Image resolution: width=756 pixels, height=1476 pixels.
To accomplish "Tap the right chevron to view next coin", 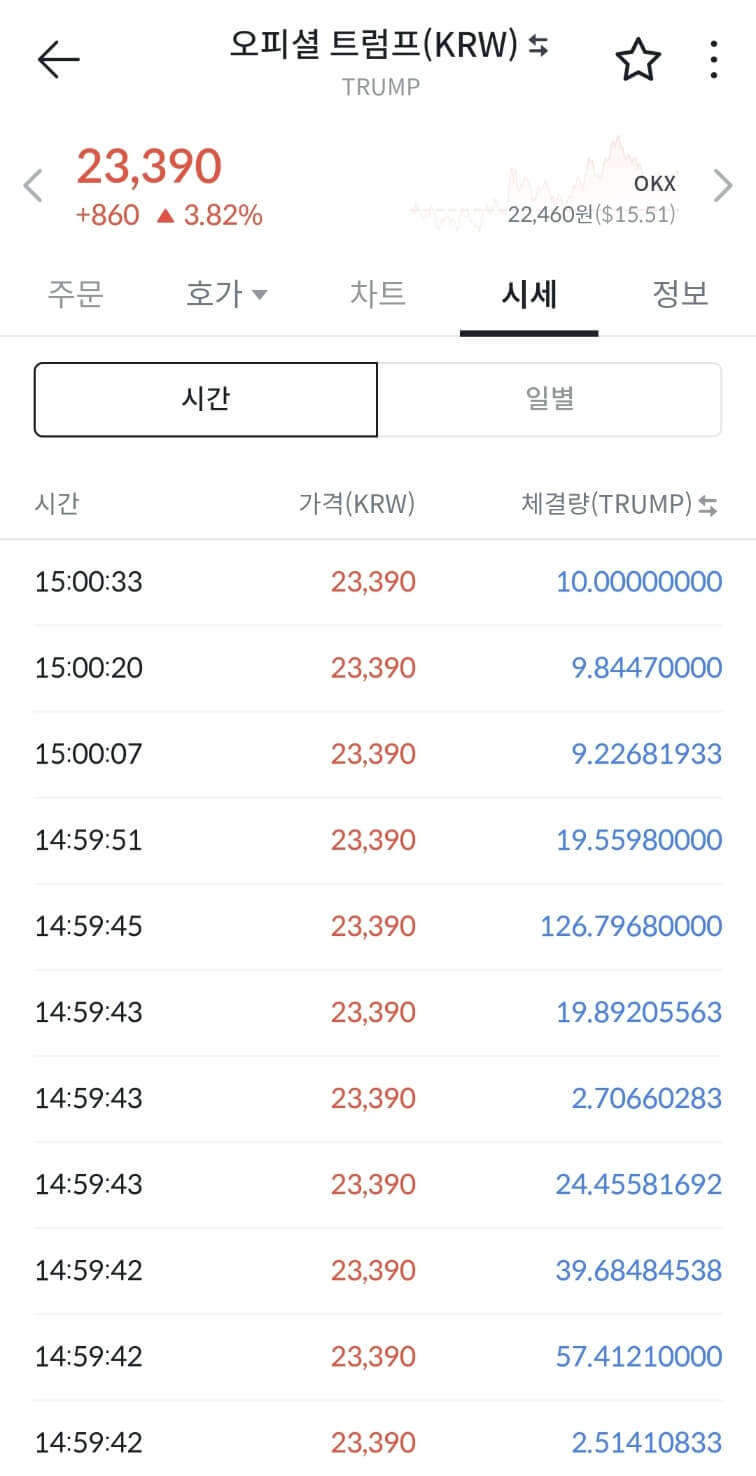I will pyautogui.click(x=722, y=185).
